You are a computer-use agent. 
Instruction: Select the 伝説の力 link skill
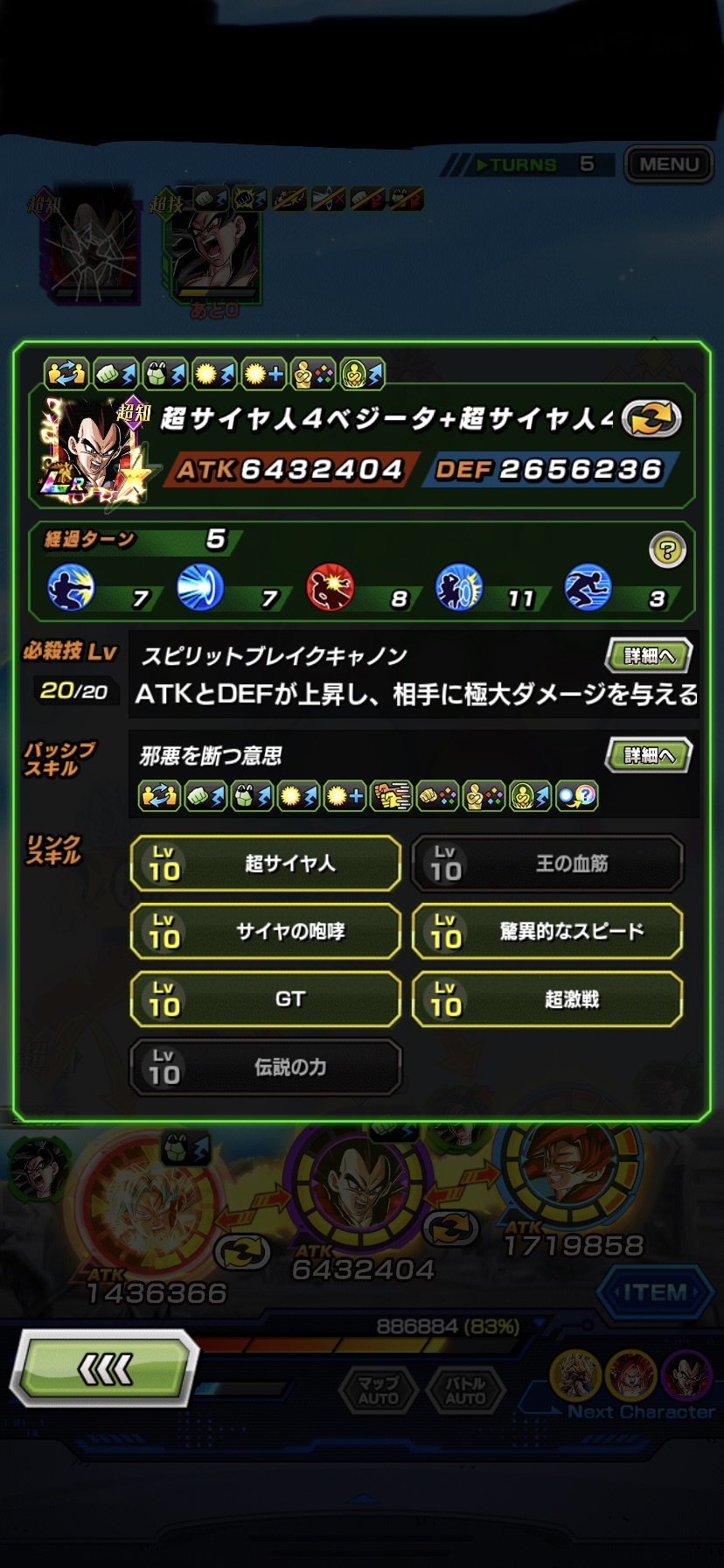tap(266, 1067)
